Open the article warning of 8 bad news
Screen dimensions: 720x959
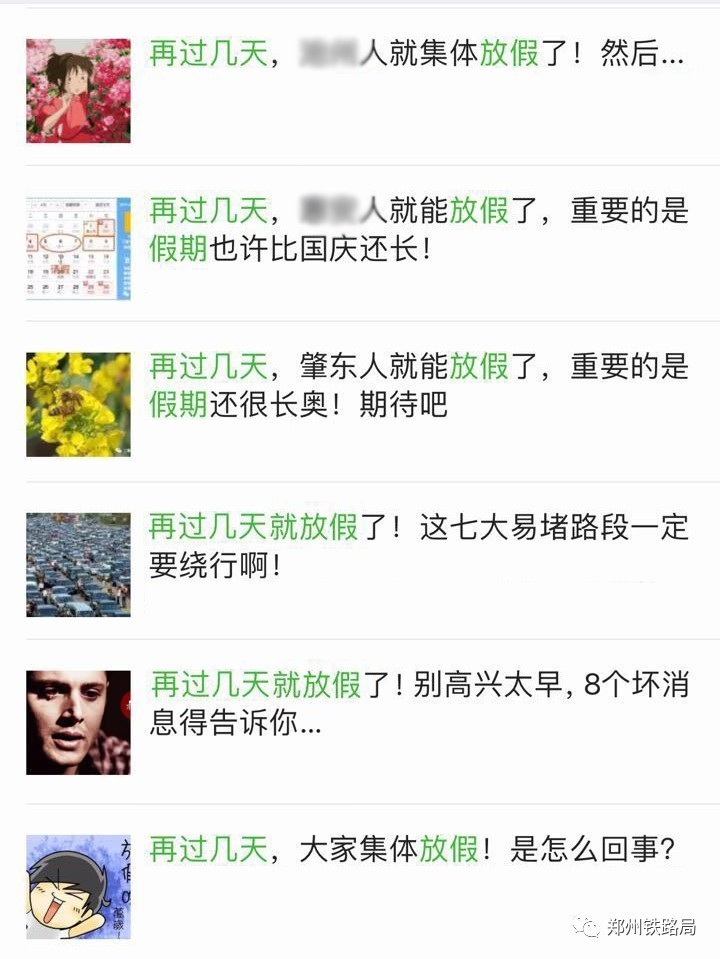tap(420, 704)
